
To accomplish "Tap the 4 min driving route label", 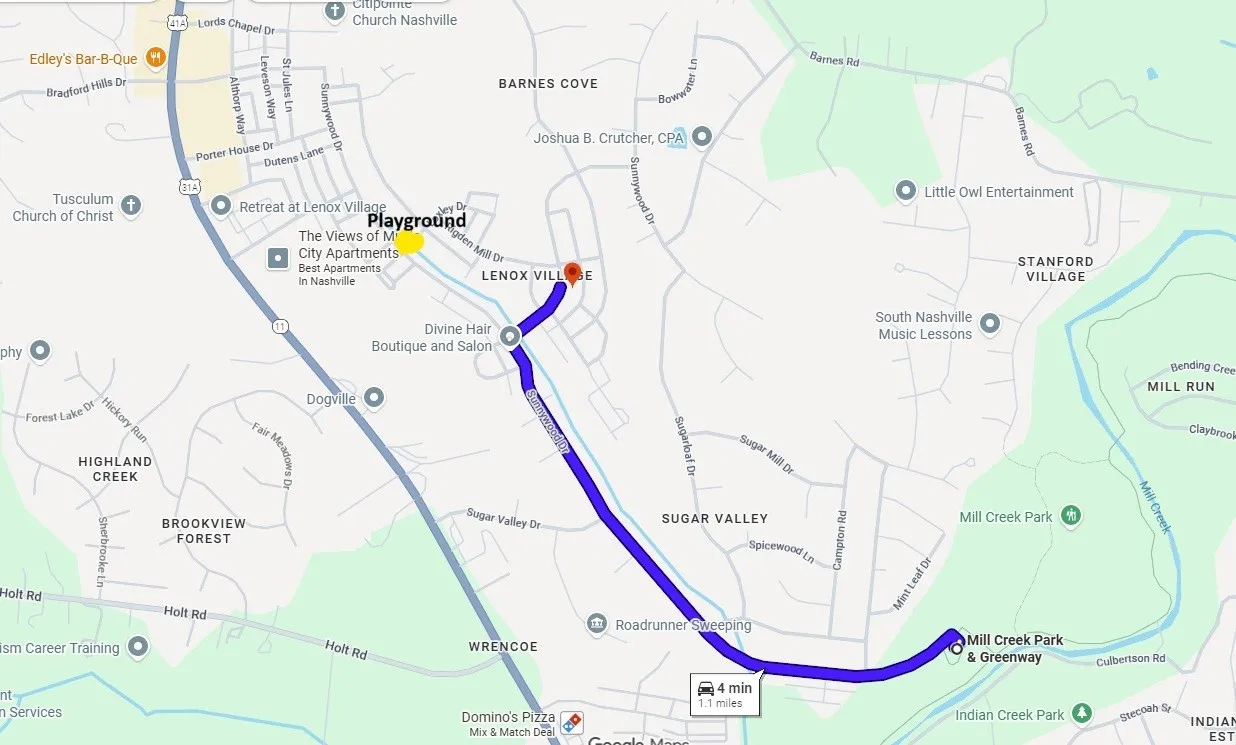I will (x=725, y=694).
